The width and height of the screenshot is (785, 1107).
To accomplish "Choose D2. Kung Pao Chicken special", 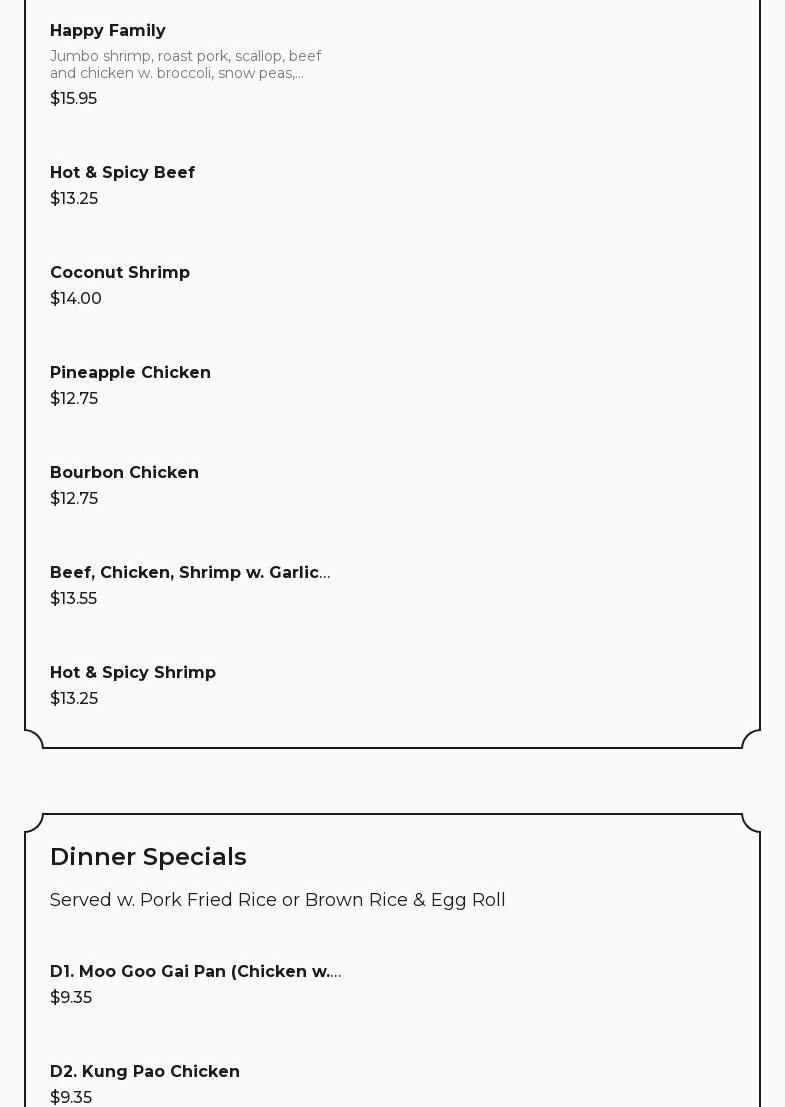I will click(145, 1072).
